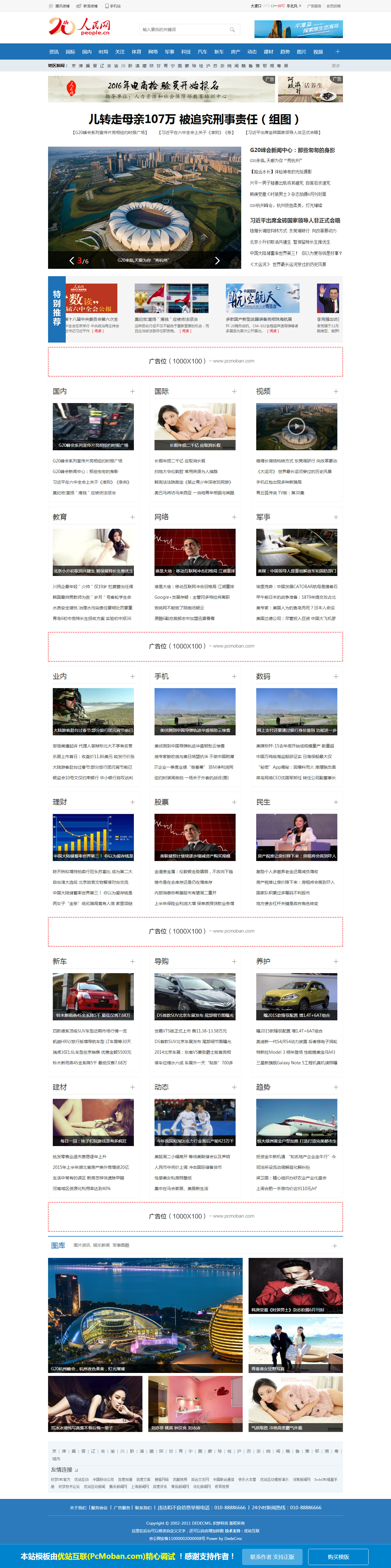Screen dimensions: 391x1568
Task: Show the previous slide in the G20 carousel
Action: coord(71,261)
